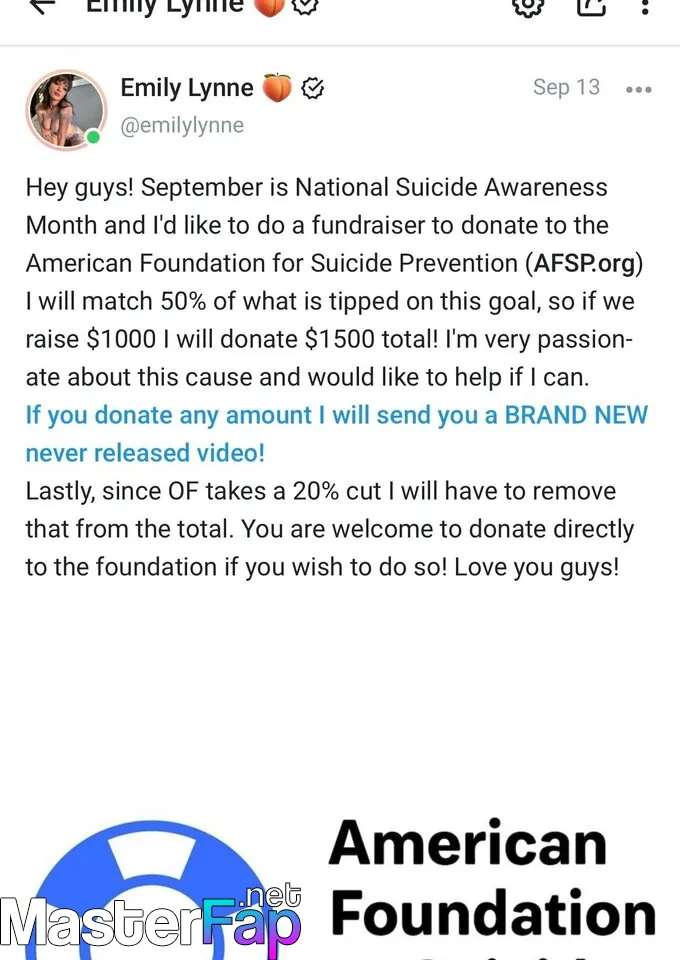Open Emily Lynne's profile picture
The image size is (680, 960).
[x=66, y=110]
